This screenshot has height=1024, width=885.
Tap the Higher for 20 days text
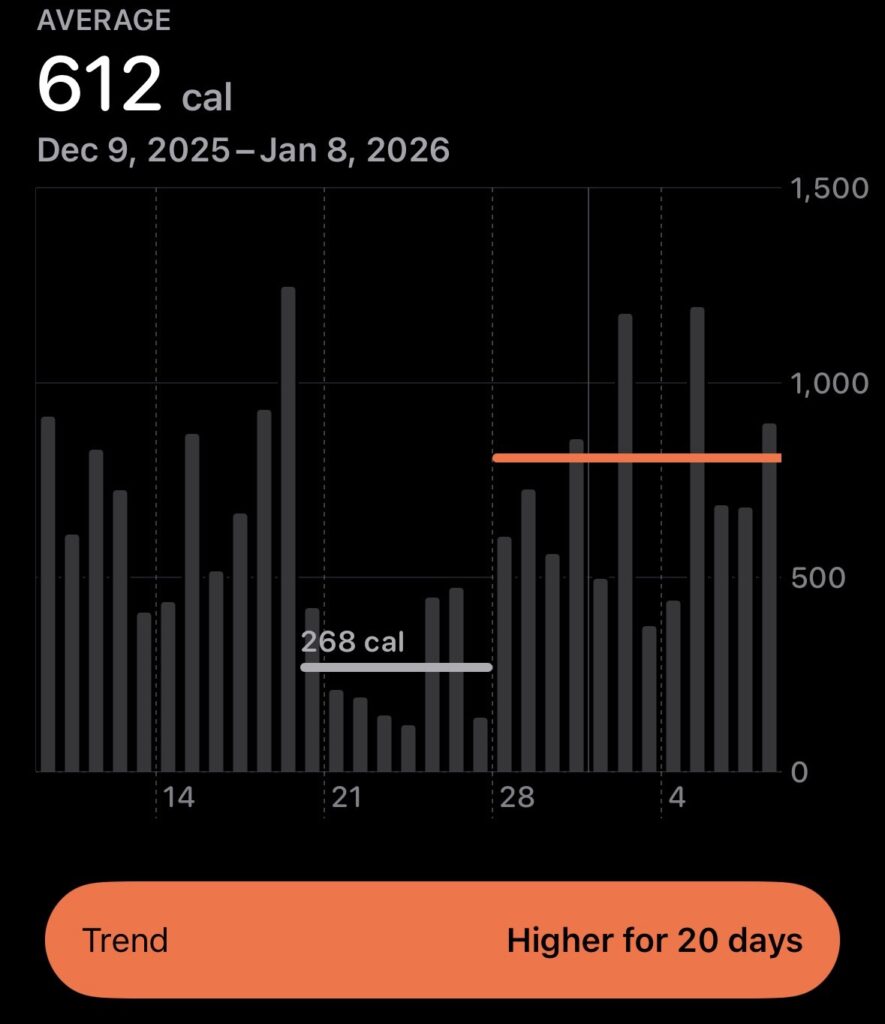point(654,940)
